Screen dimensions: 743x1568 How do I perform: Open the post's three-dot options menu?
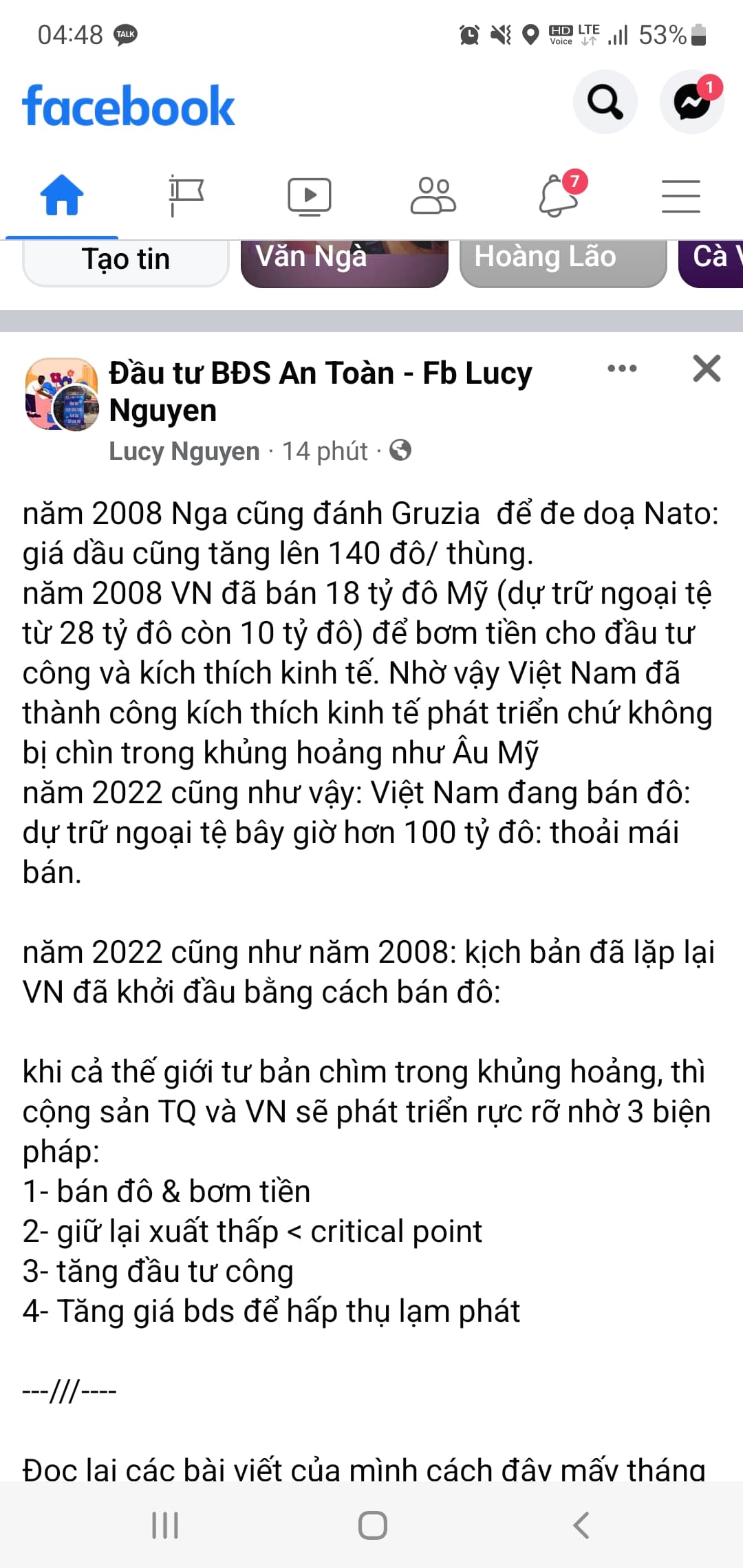pyautogui.click(x=622, y=369)
